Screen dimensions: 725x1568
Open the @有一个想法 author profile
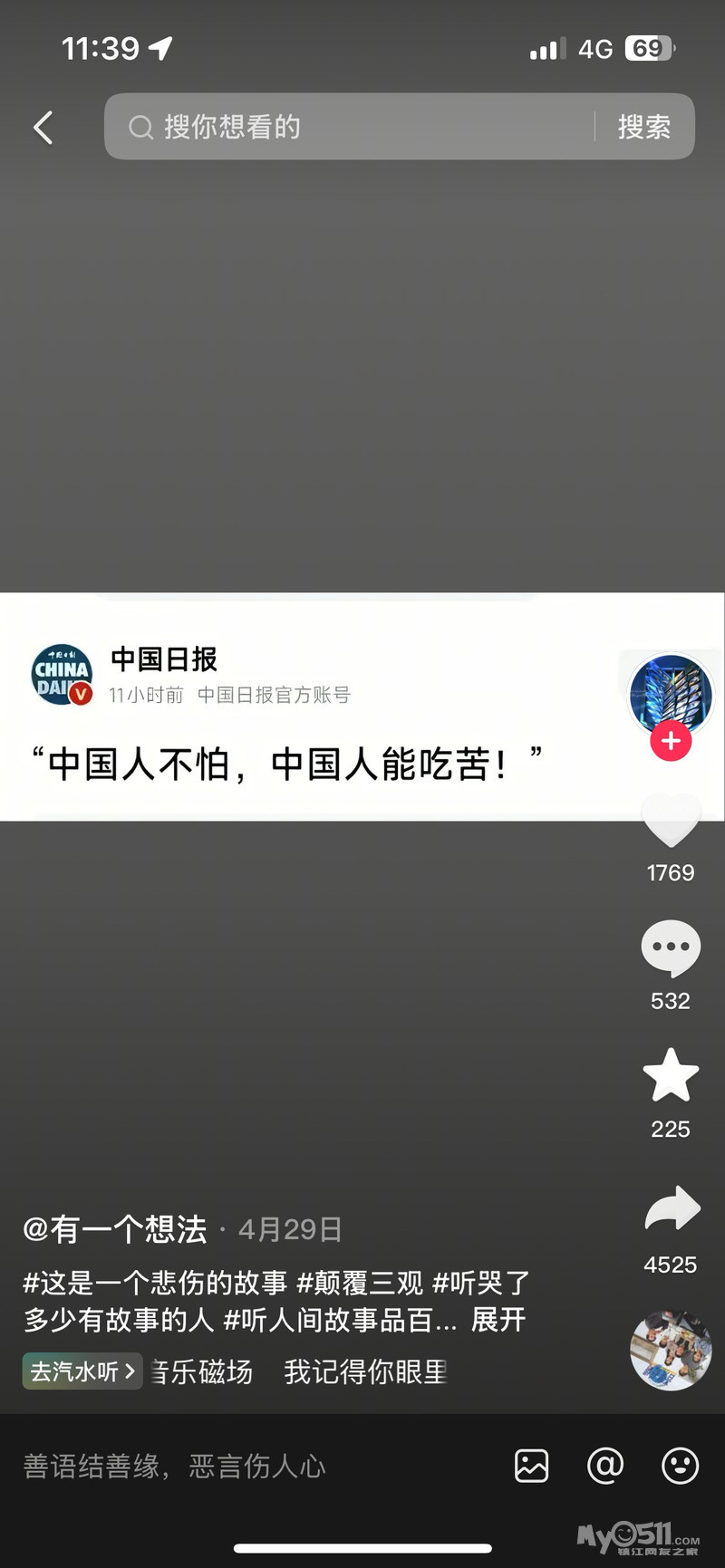pos(115,1229)
